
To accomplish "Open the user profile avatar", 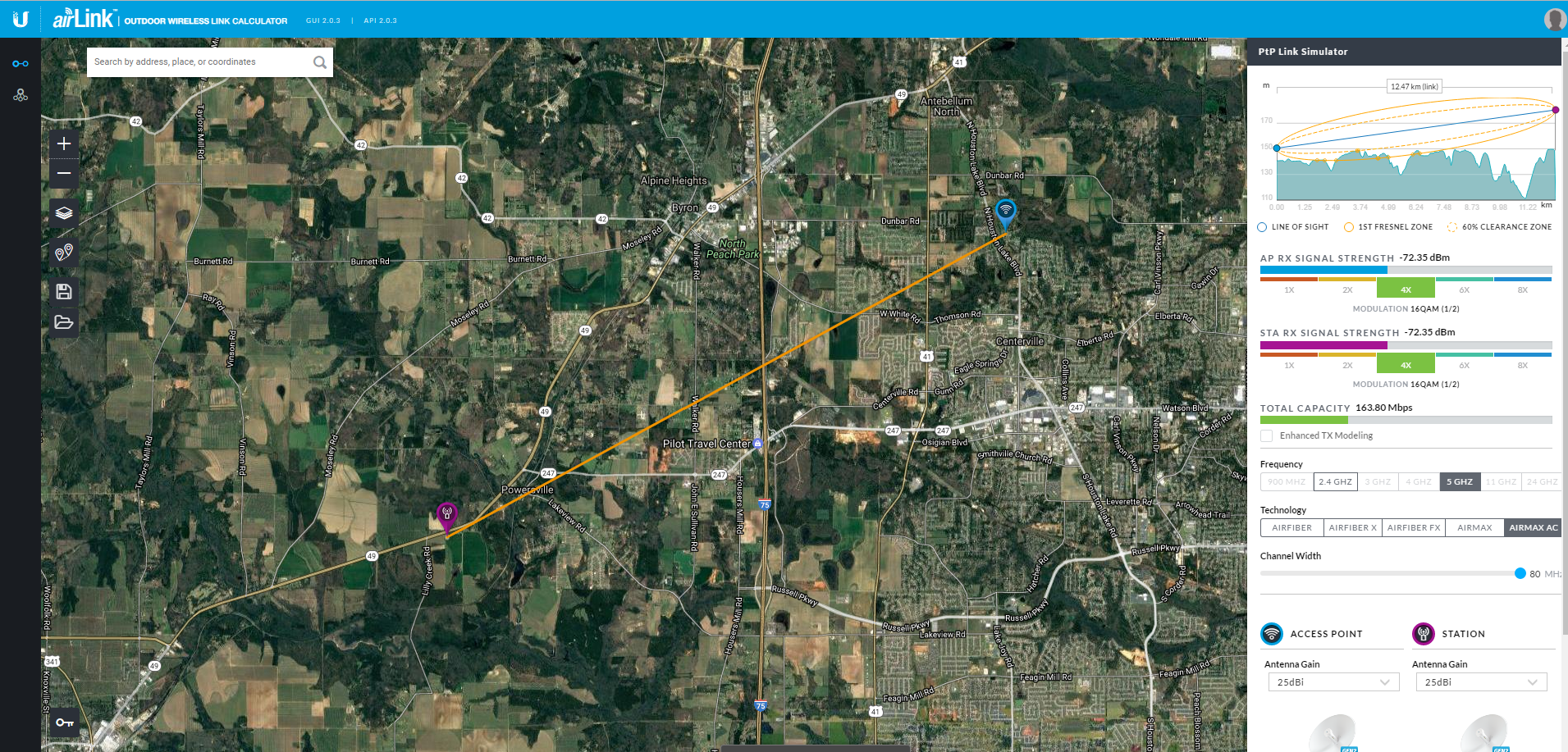I will coord(1554,19).
